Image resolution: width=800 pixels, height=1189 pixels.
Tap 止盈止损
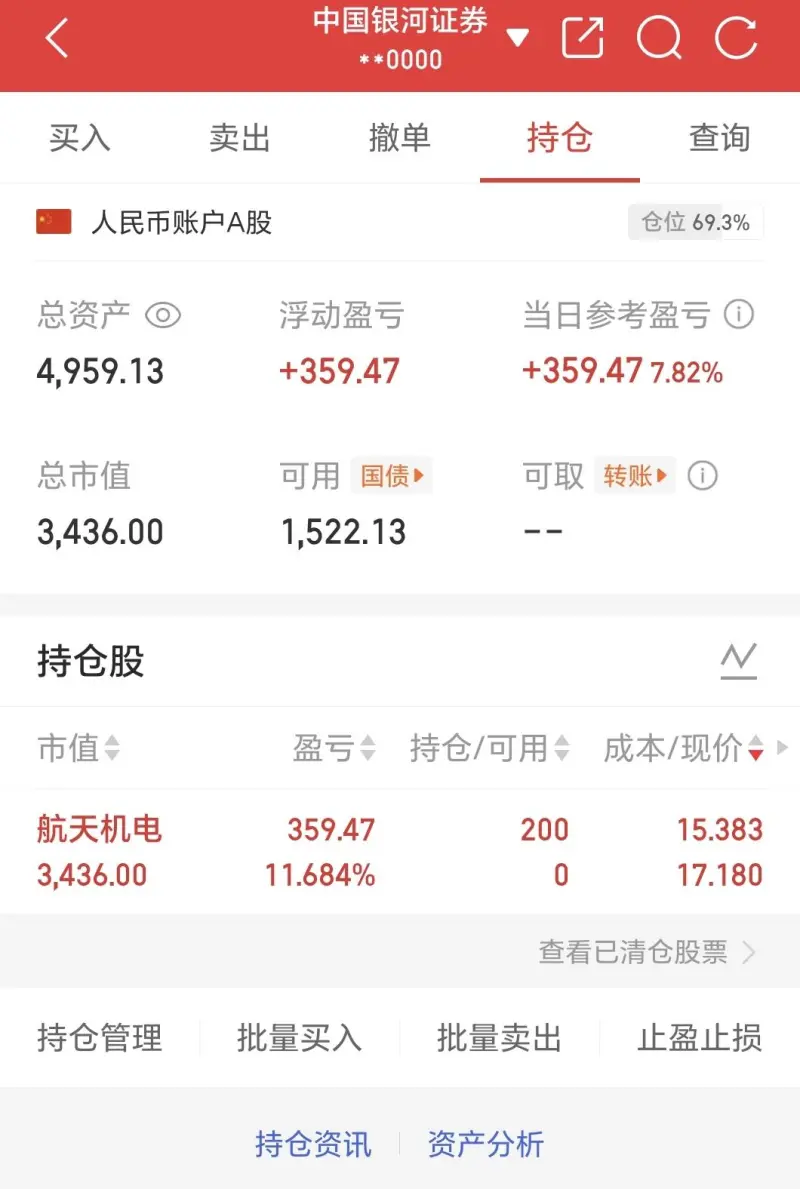coord(699,1038)
